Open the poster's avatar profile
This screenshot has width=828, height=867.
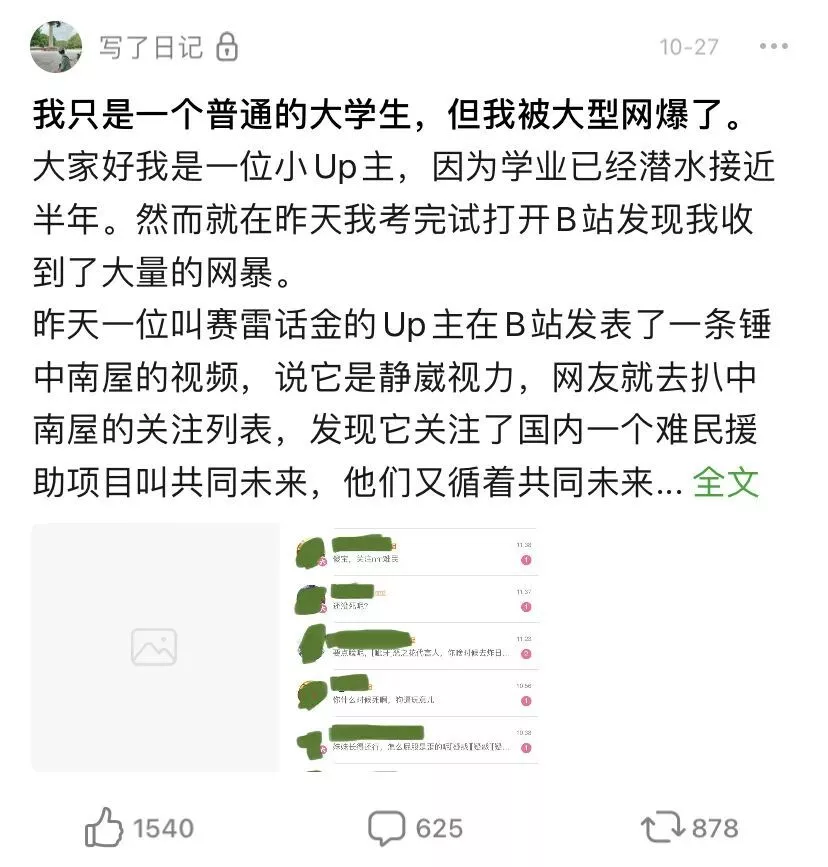(56, 47)
